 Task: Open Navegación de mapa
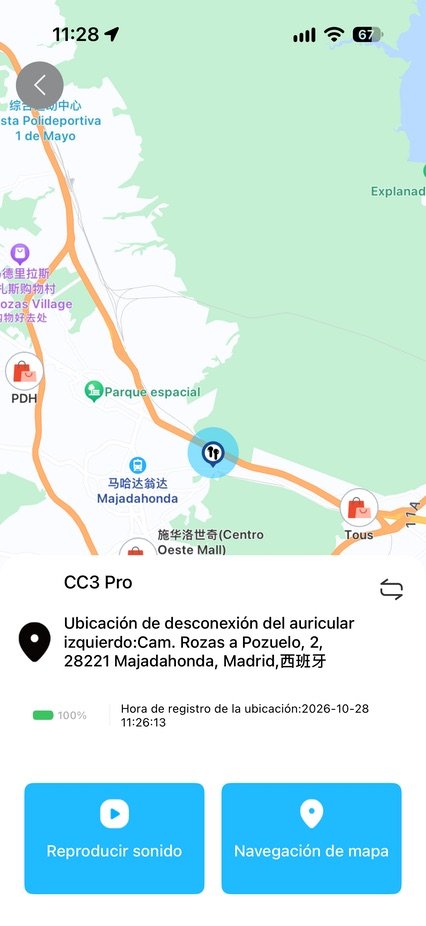[311, 838]
